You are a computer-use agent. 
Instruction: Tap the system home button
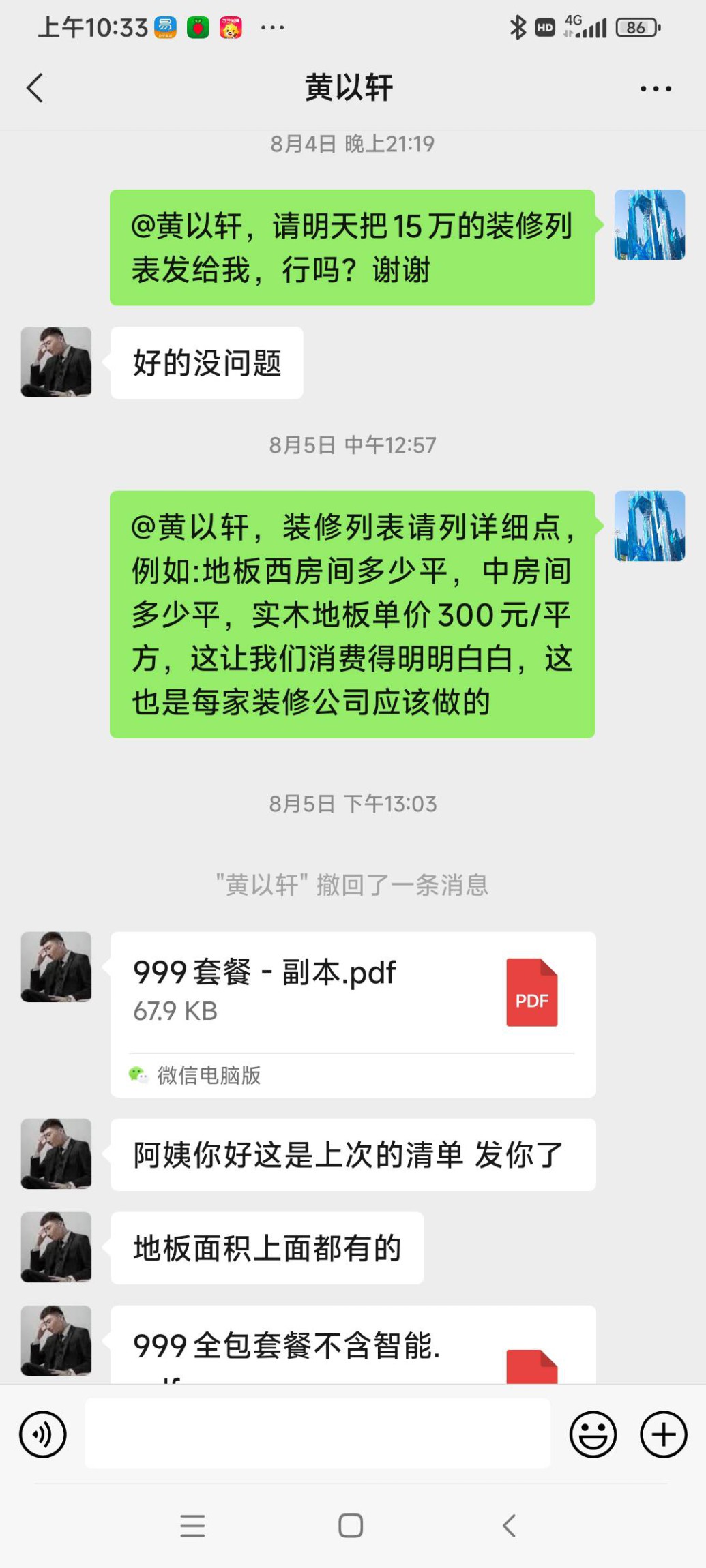[x=351, y=1525]
